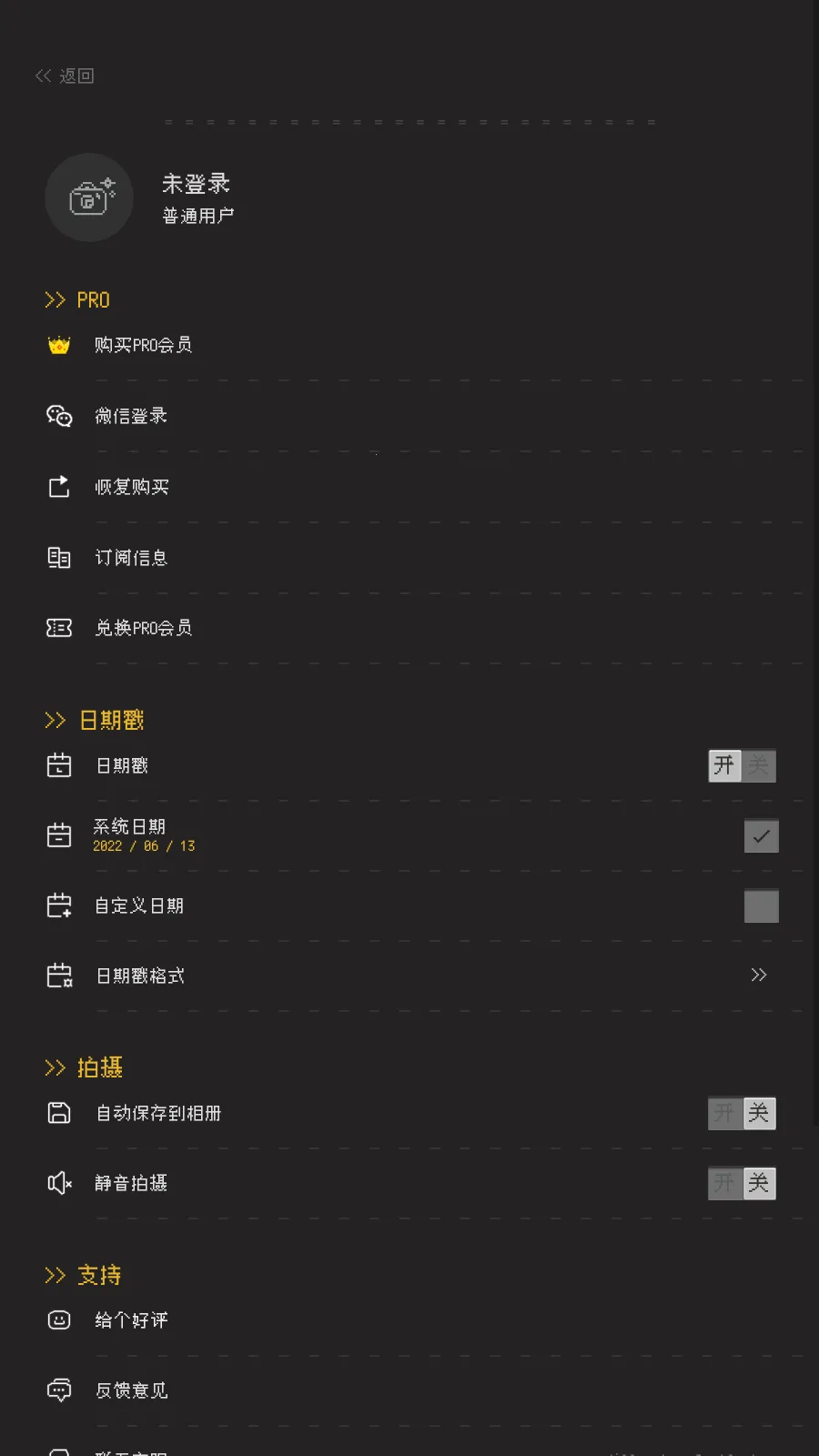Open 给个好评
The image size is (819, 1456).
(x=131, y=1320)
